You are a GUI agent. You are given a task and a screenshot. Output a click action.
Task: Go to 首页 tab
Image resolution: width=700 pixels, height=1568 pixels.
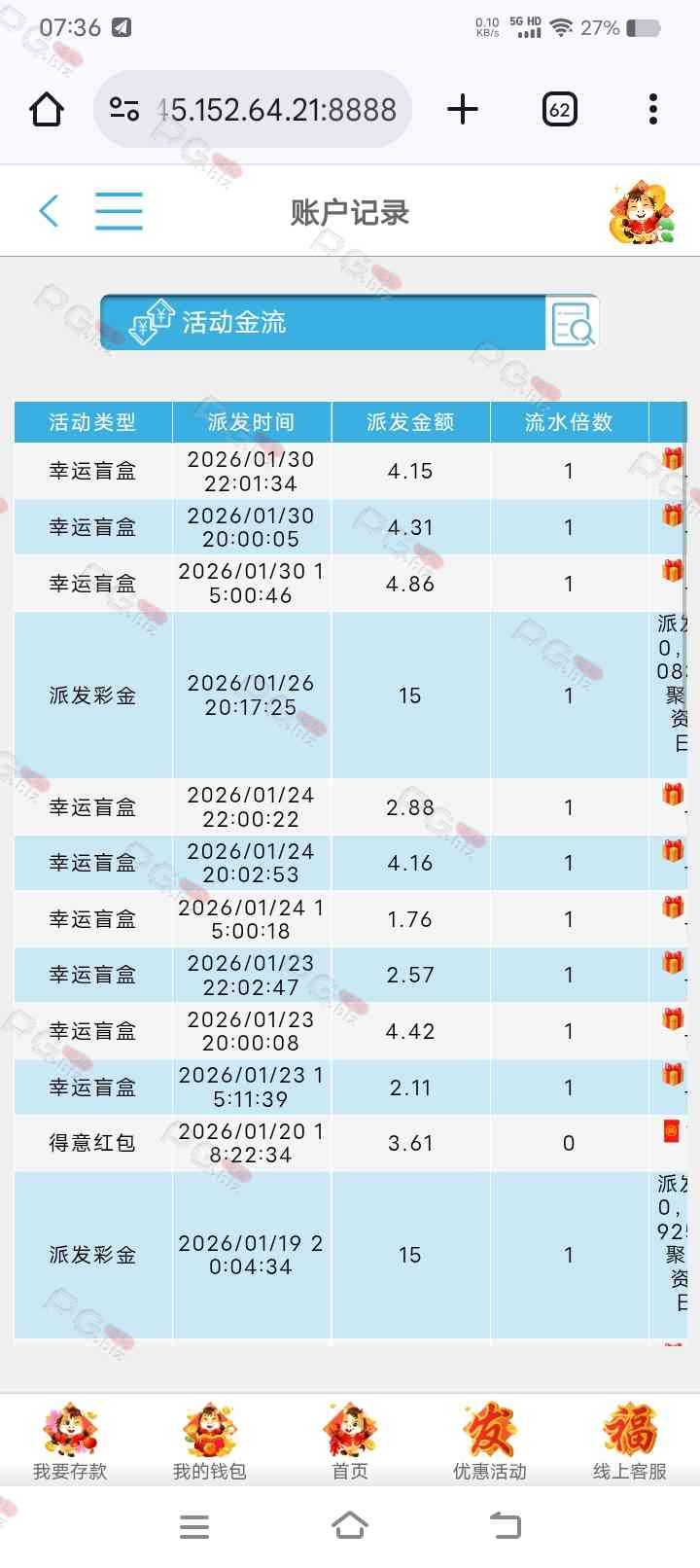[x=350, y=1443]
